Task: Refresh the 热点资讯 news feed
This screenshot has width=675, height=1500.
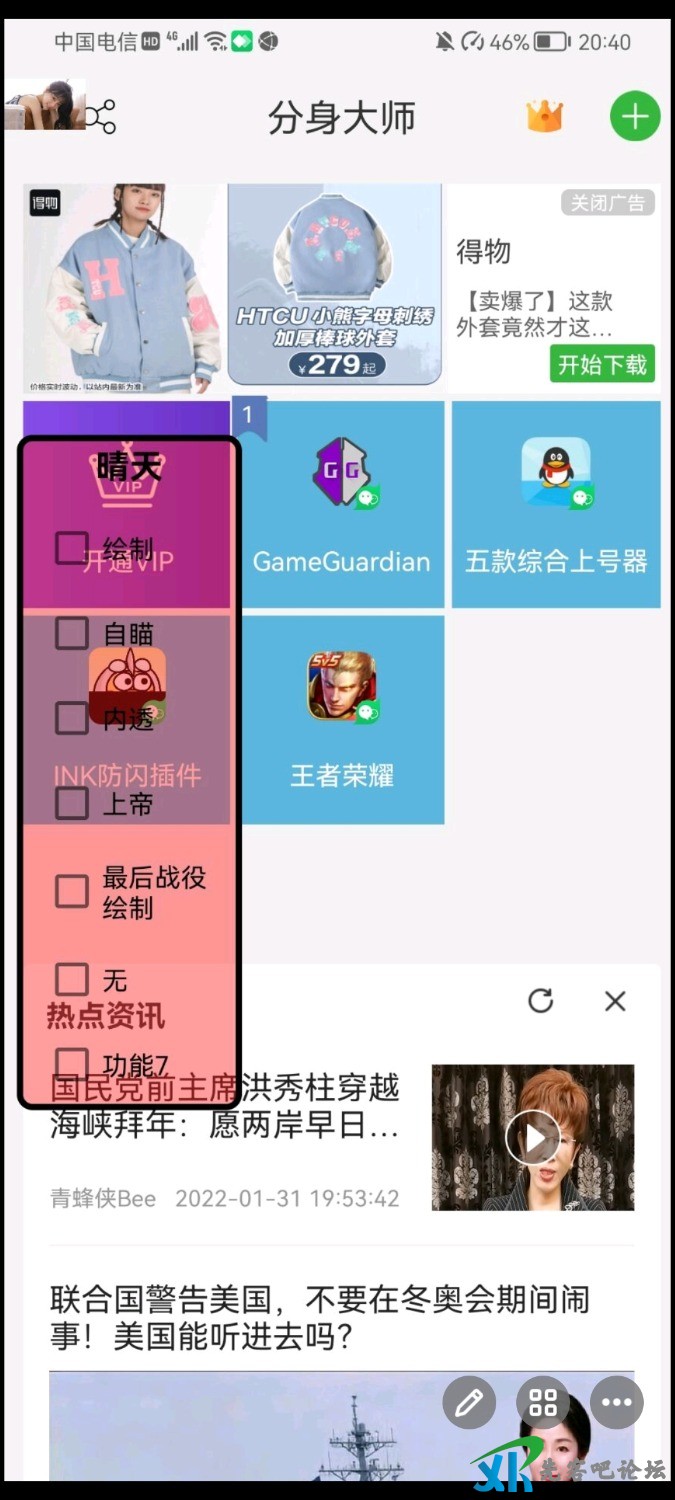Action: click(541, 1000)
